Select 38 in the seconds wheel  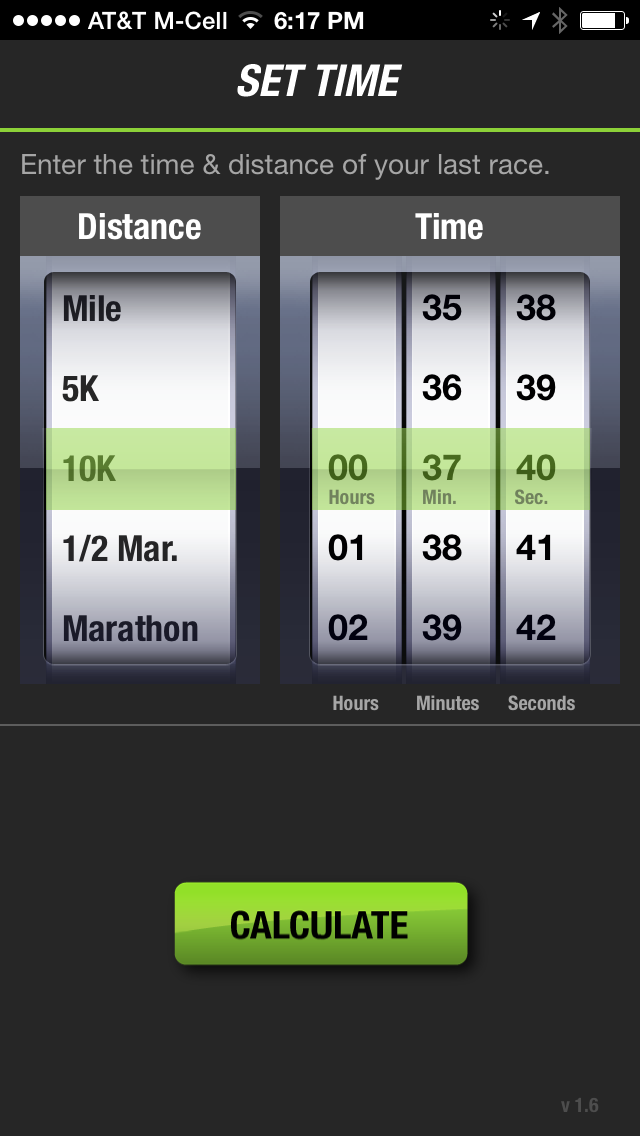[536, 308]
